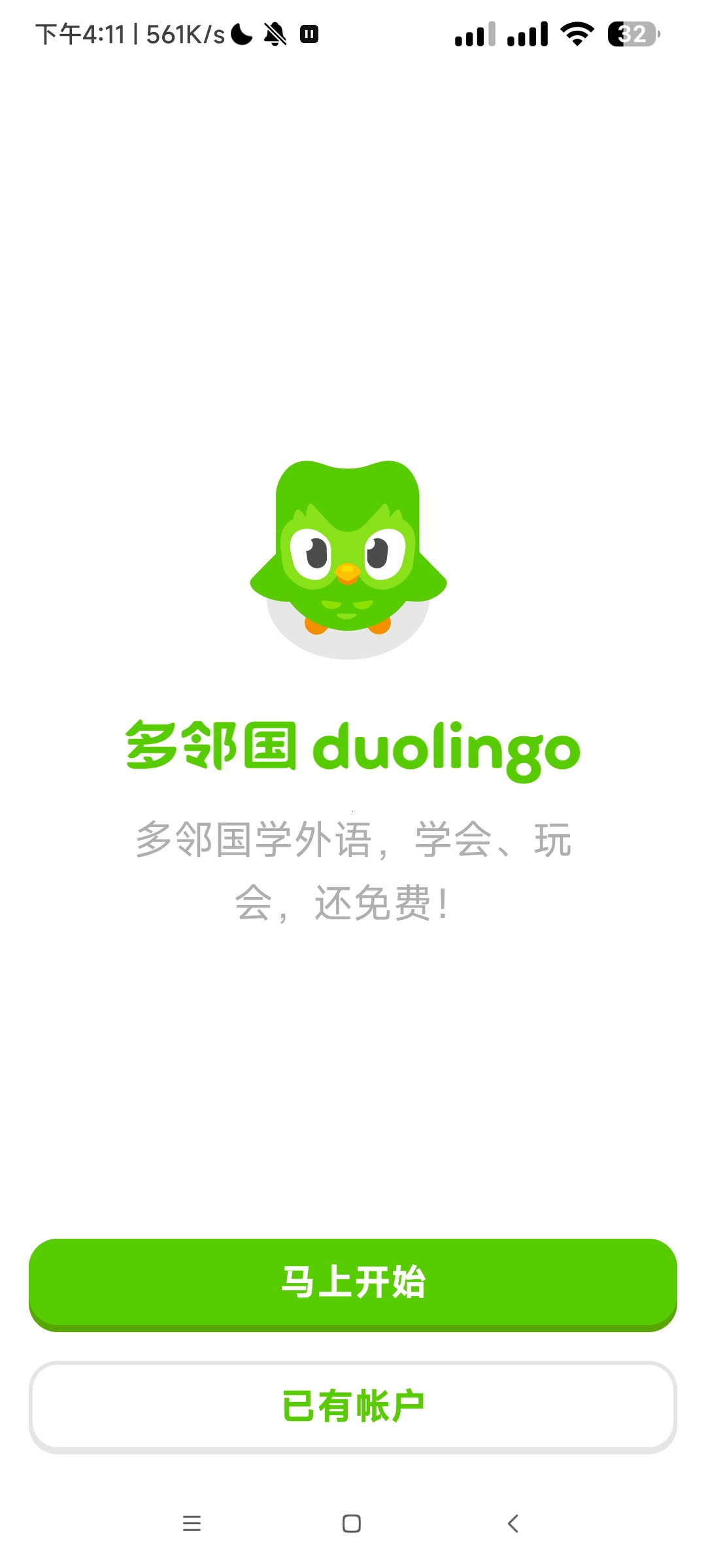
Task: Tap the 马上开始 get started button
Action: pyautogui.click(x=353, y=1283)
